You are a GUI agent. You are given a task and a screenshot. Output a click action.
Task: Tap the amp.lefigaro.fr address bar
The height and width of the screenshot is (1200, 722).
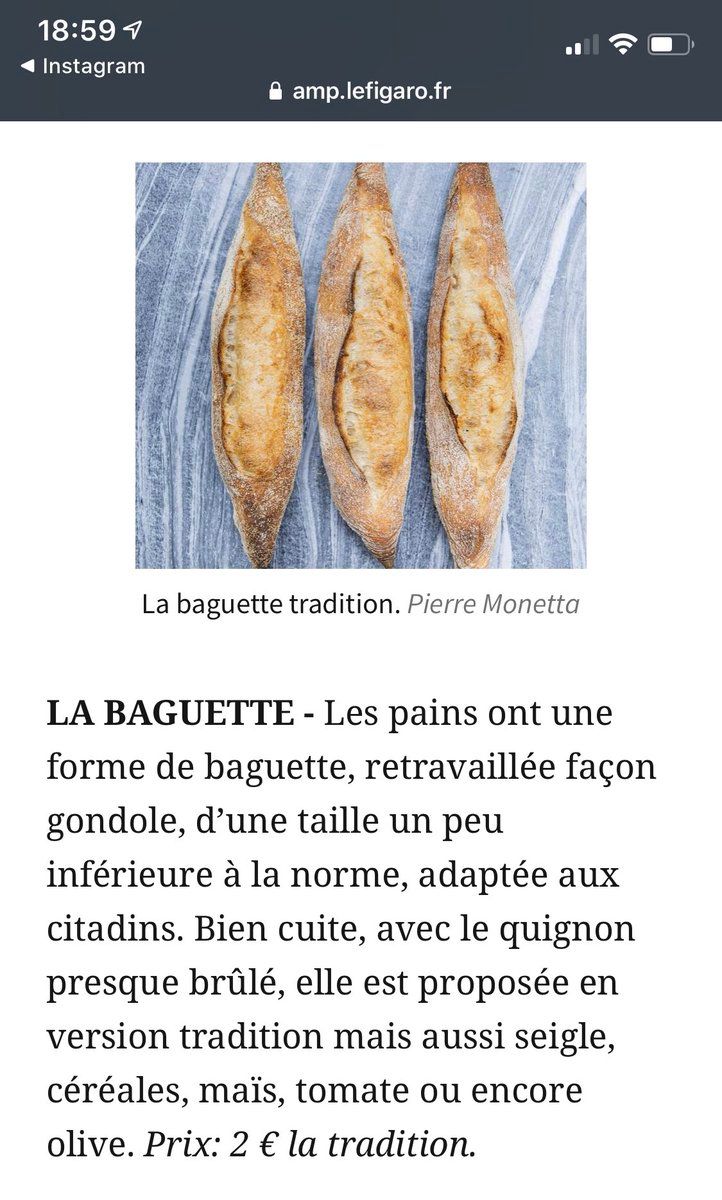coord(361,92)
